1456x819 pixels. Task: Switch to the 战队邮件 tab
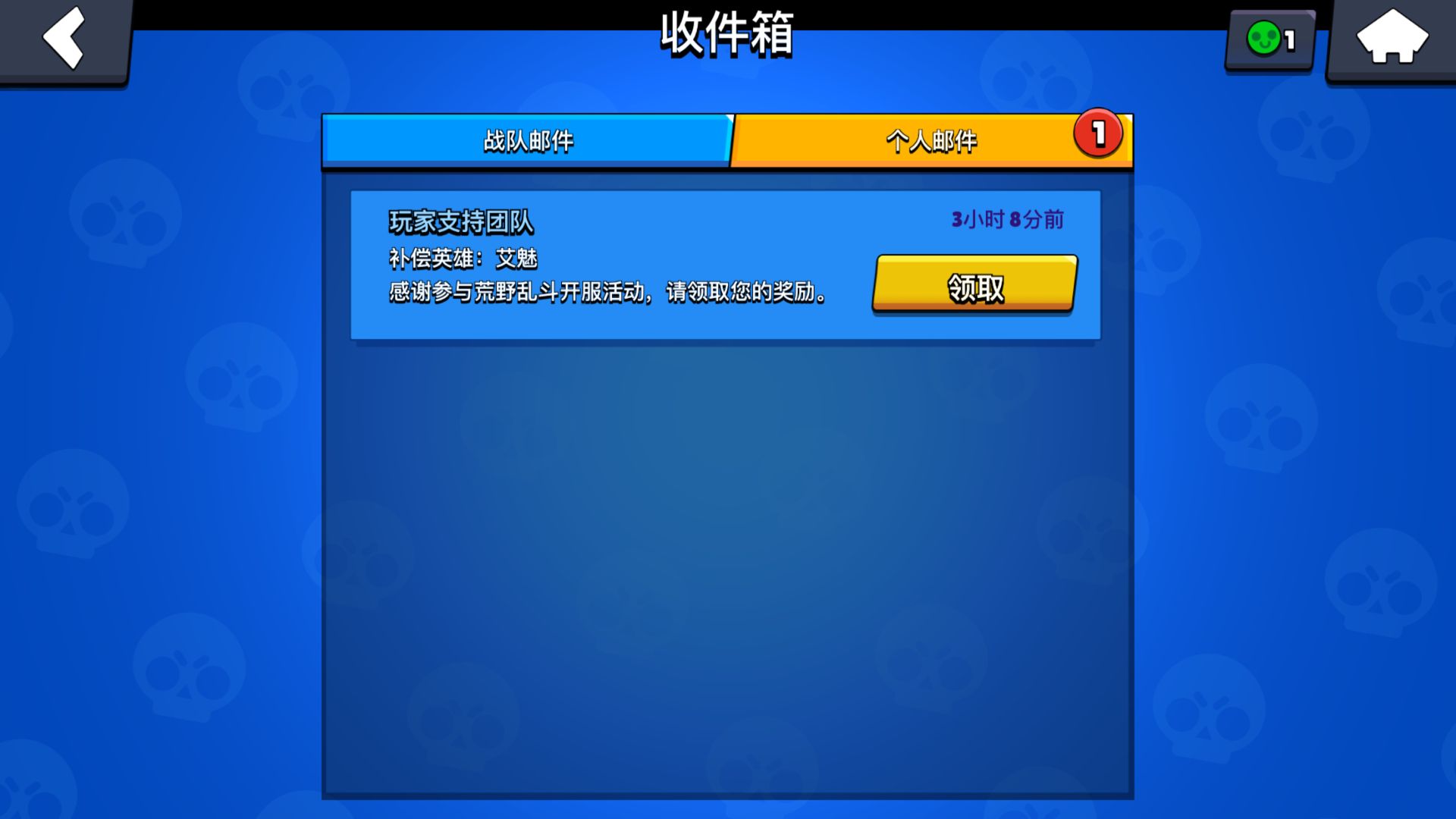[x=528, y=141]
